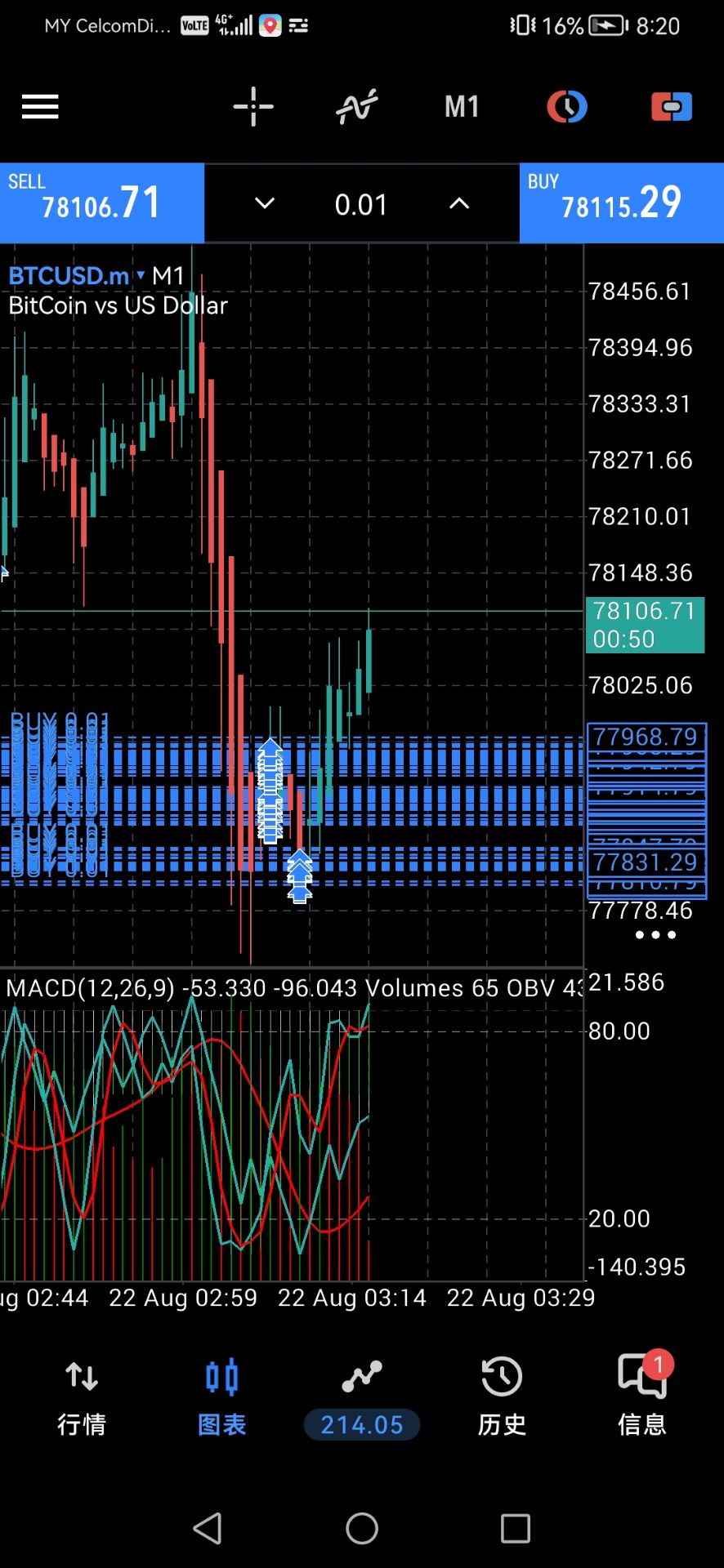The height and width of the screenshot is (1568, 724).
Task: Open the indicators list
Action: [x=357, y=107]
